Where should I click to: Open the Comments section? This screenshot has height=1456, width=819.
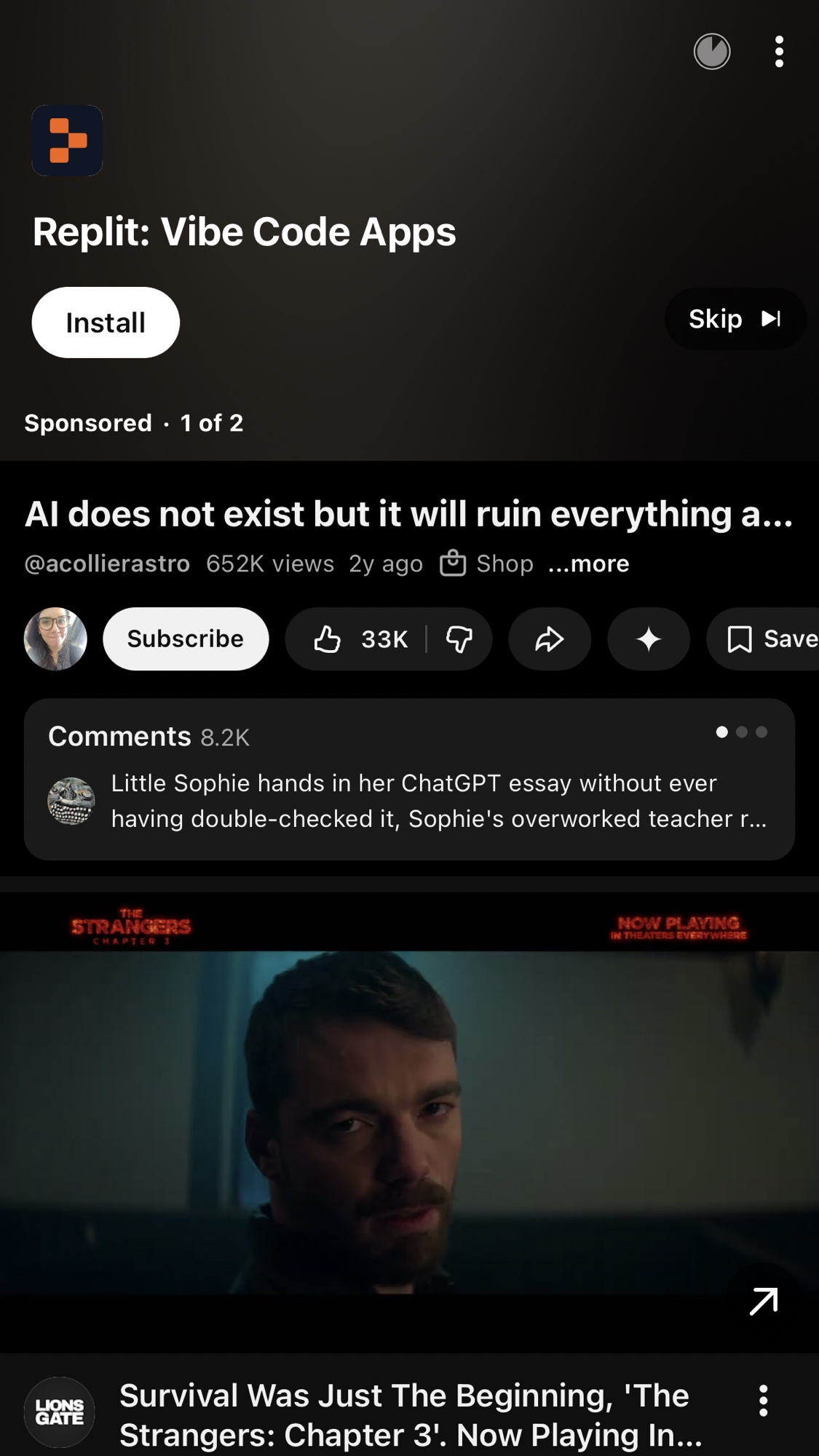(409, 779)
